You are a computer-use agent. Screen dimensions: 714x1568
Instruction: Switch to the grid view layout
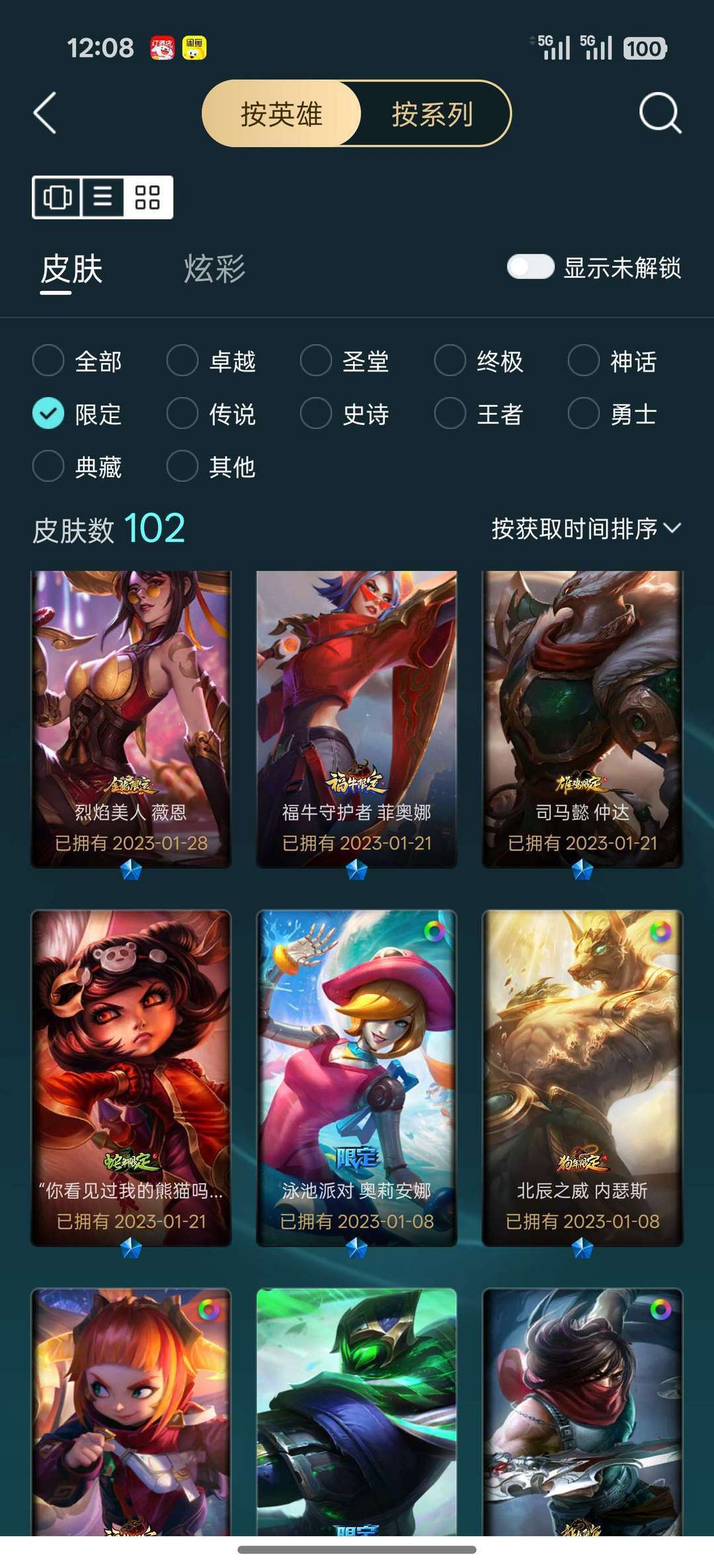click(147, 197)
